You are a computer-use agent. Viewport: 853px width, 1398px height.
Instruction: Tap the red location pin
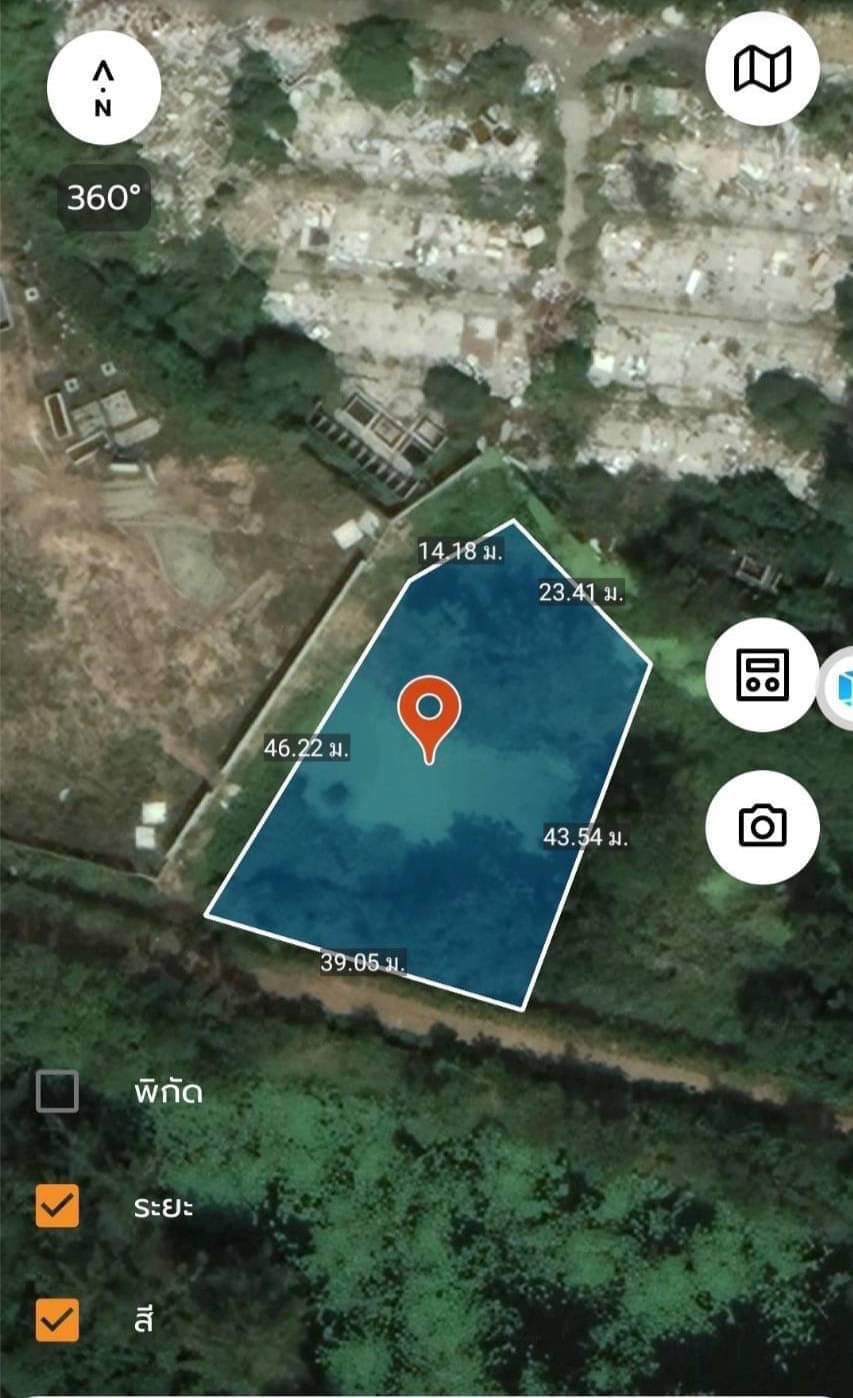point(429,713)
